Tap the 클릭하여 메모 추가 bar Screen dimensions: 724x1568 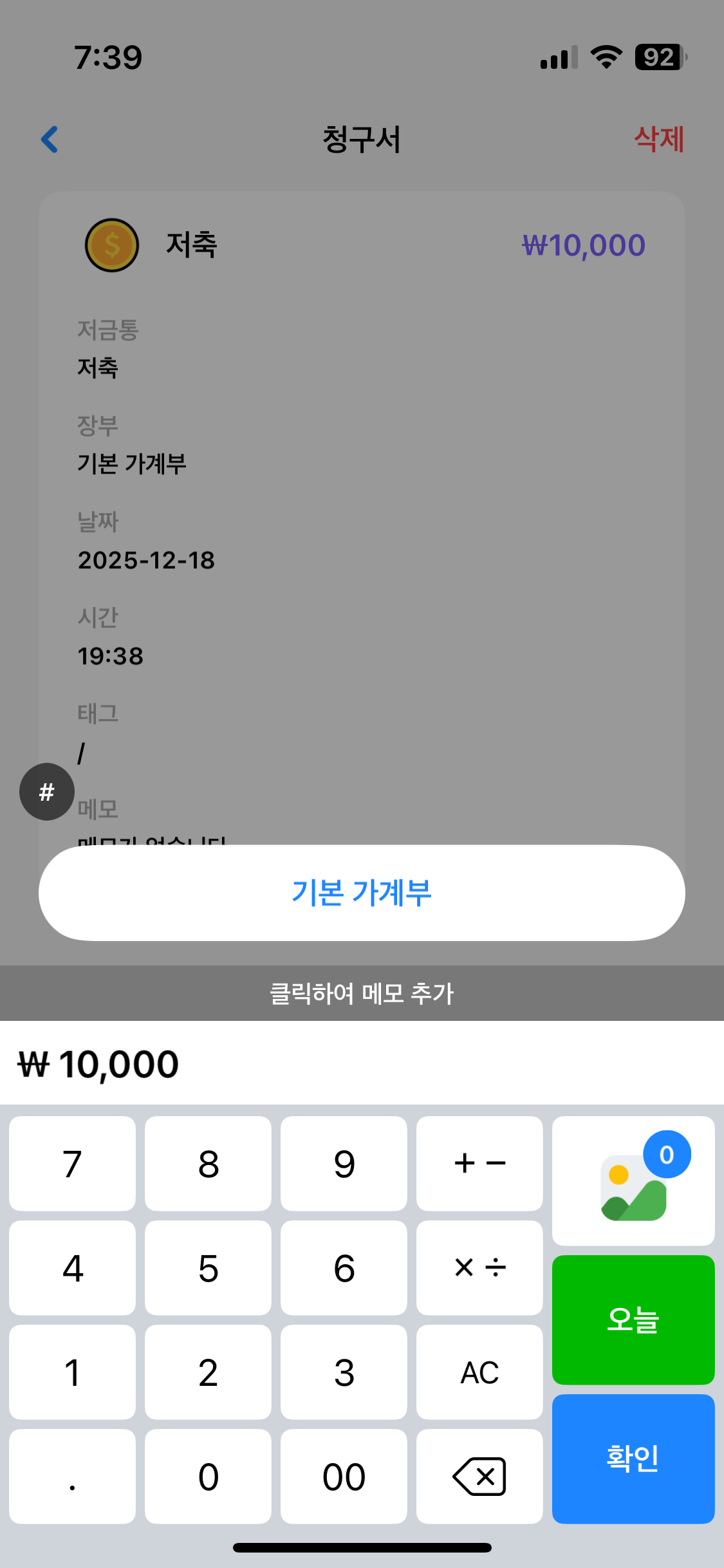tap(362, 994)
